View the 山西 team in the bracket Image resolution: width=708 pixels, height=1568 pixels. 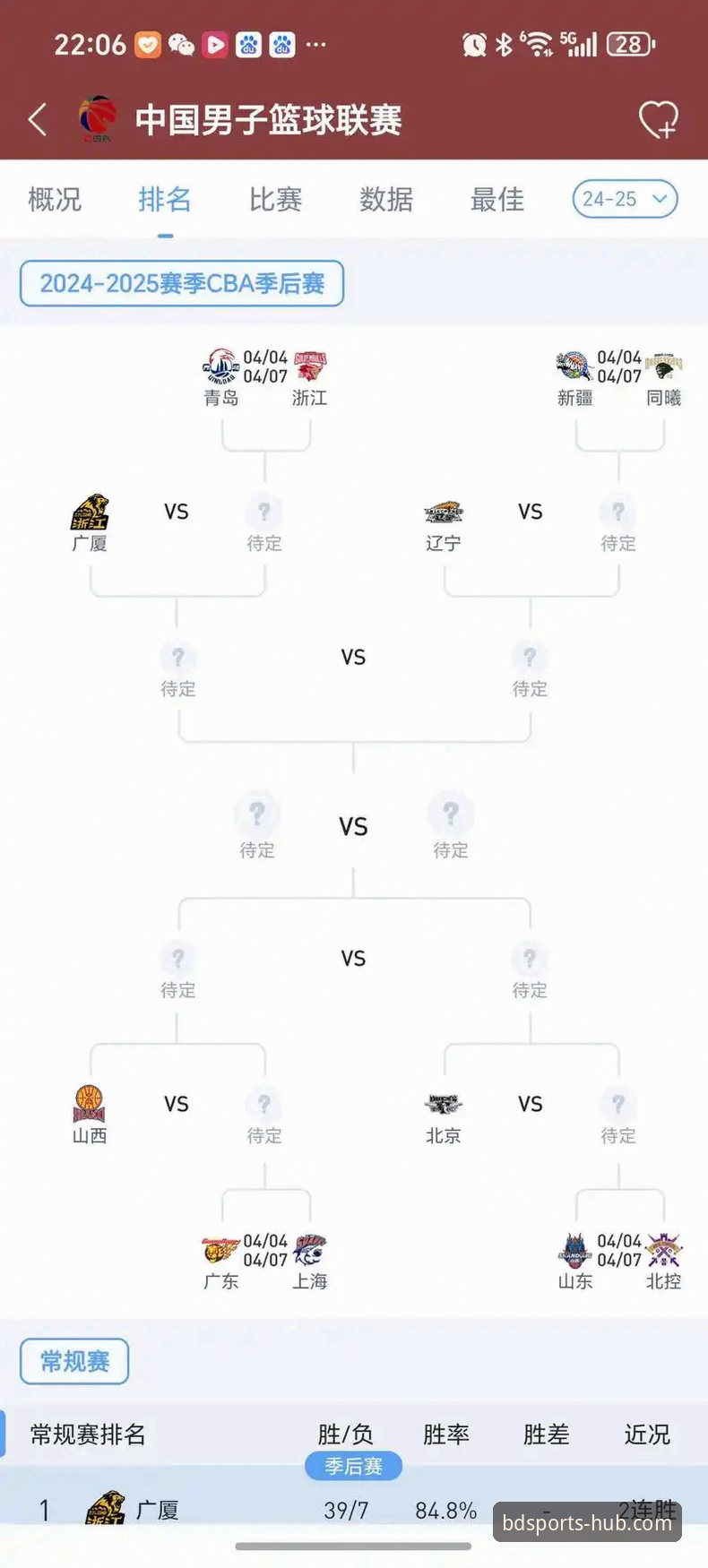coord(90,1116)
